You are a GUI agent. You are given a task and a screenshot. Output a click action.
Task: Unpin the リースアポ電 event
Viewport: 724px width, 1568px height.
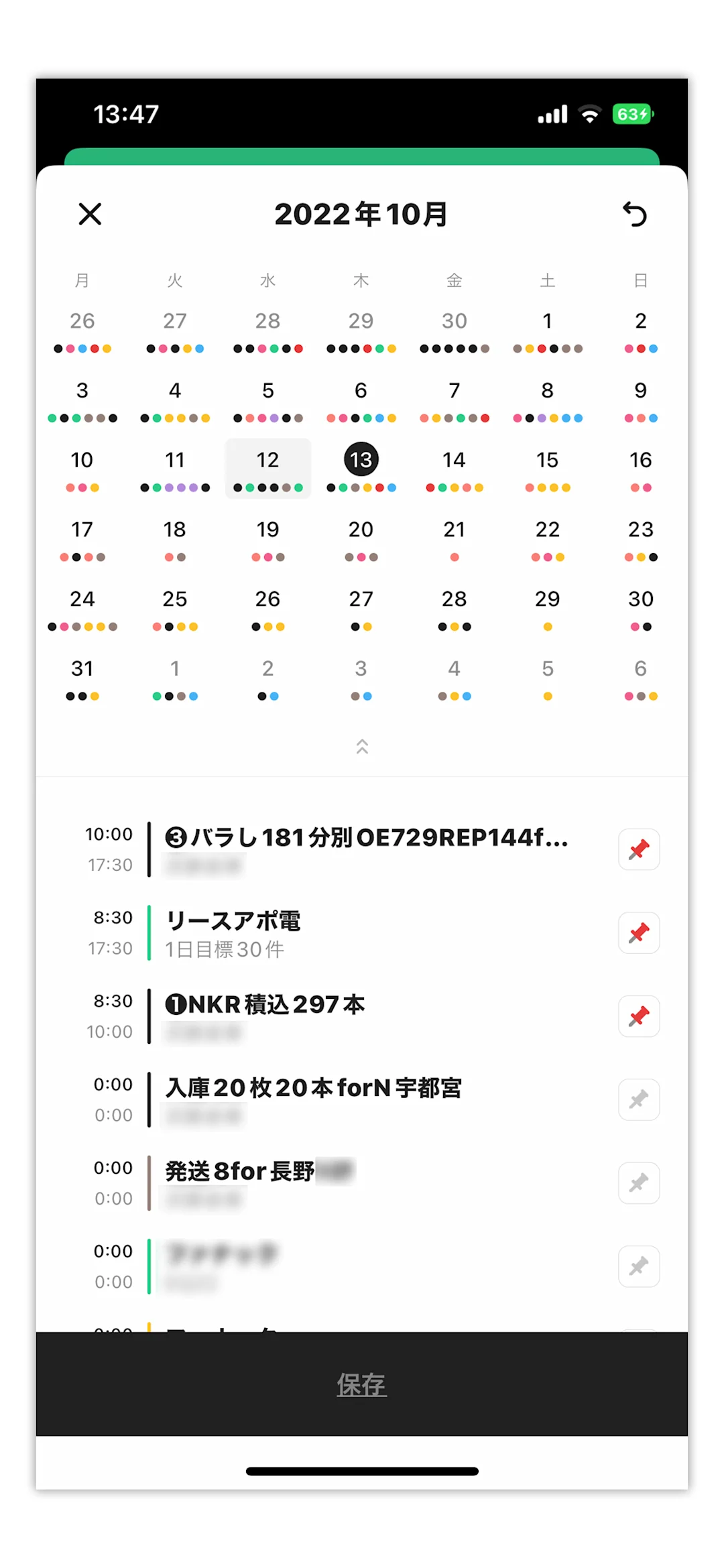click(x=638, y=933)
